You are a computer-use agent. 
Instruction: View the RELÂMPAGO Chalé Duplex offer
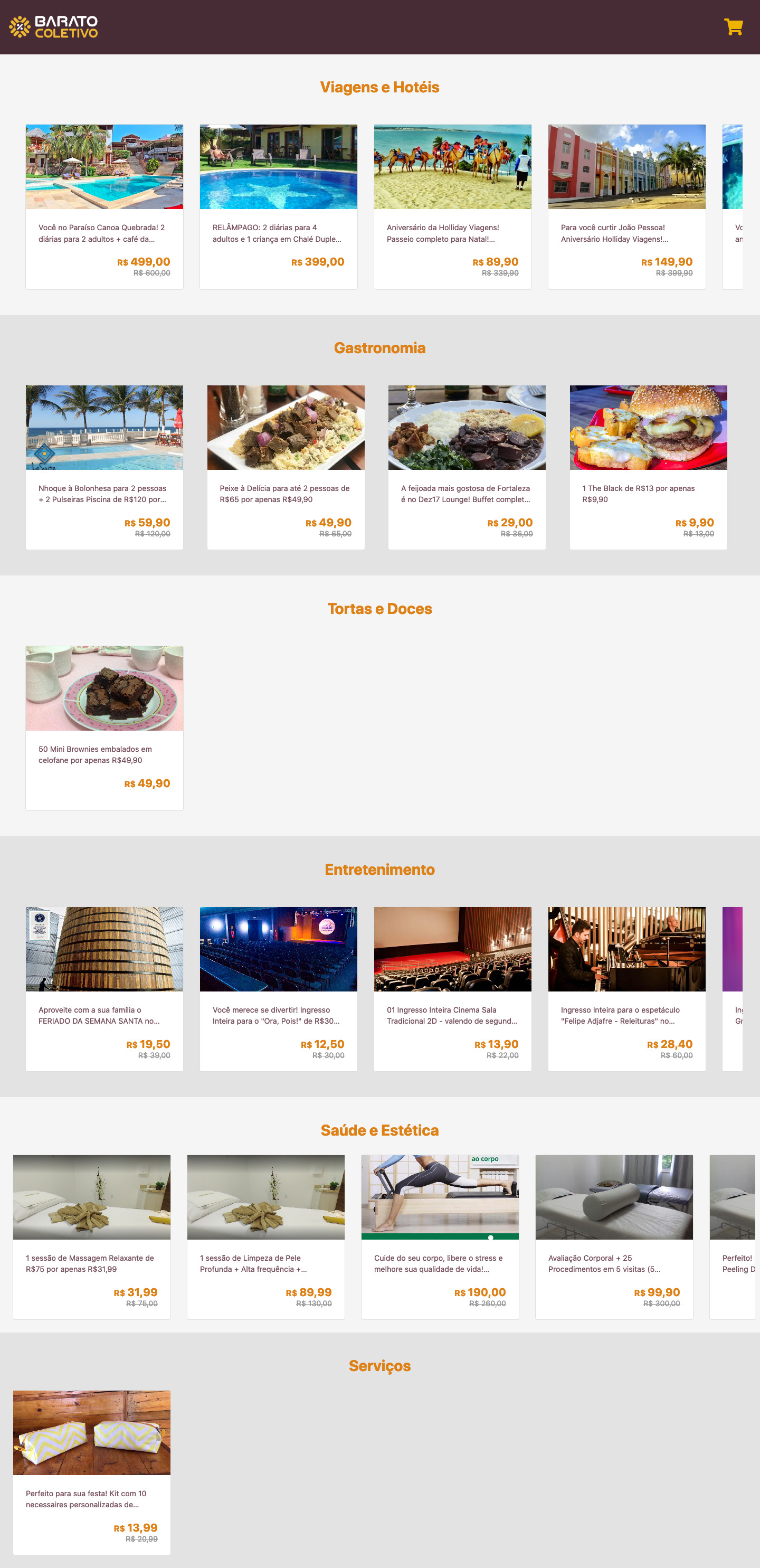pos(278,207)
